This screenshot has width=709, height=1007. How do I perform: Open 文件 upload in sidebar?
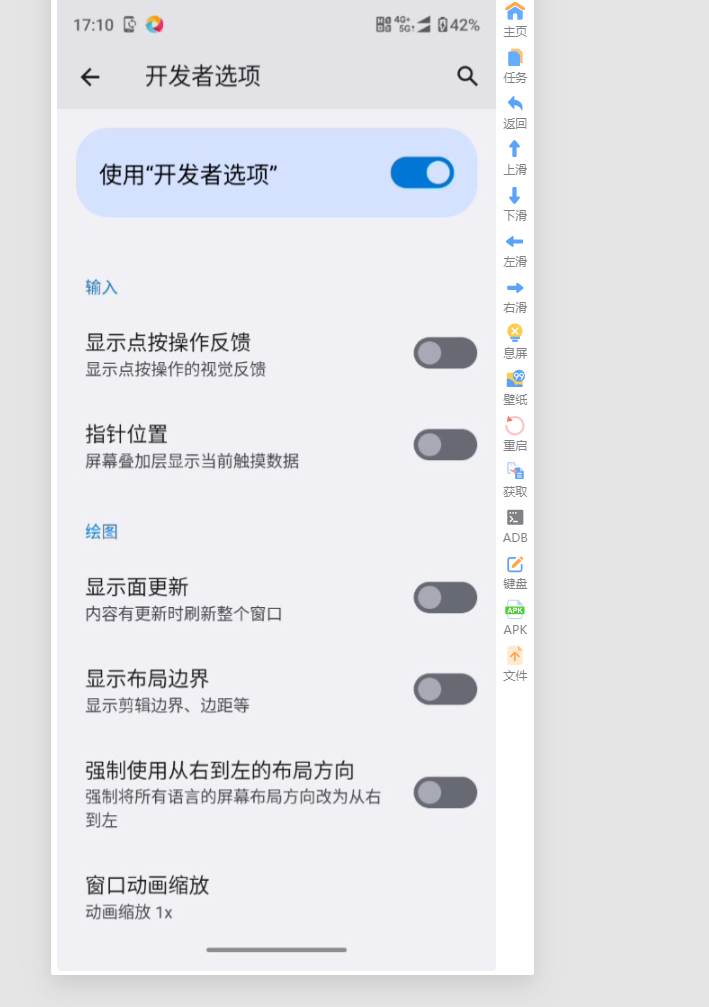(515, 662)
